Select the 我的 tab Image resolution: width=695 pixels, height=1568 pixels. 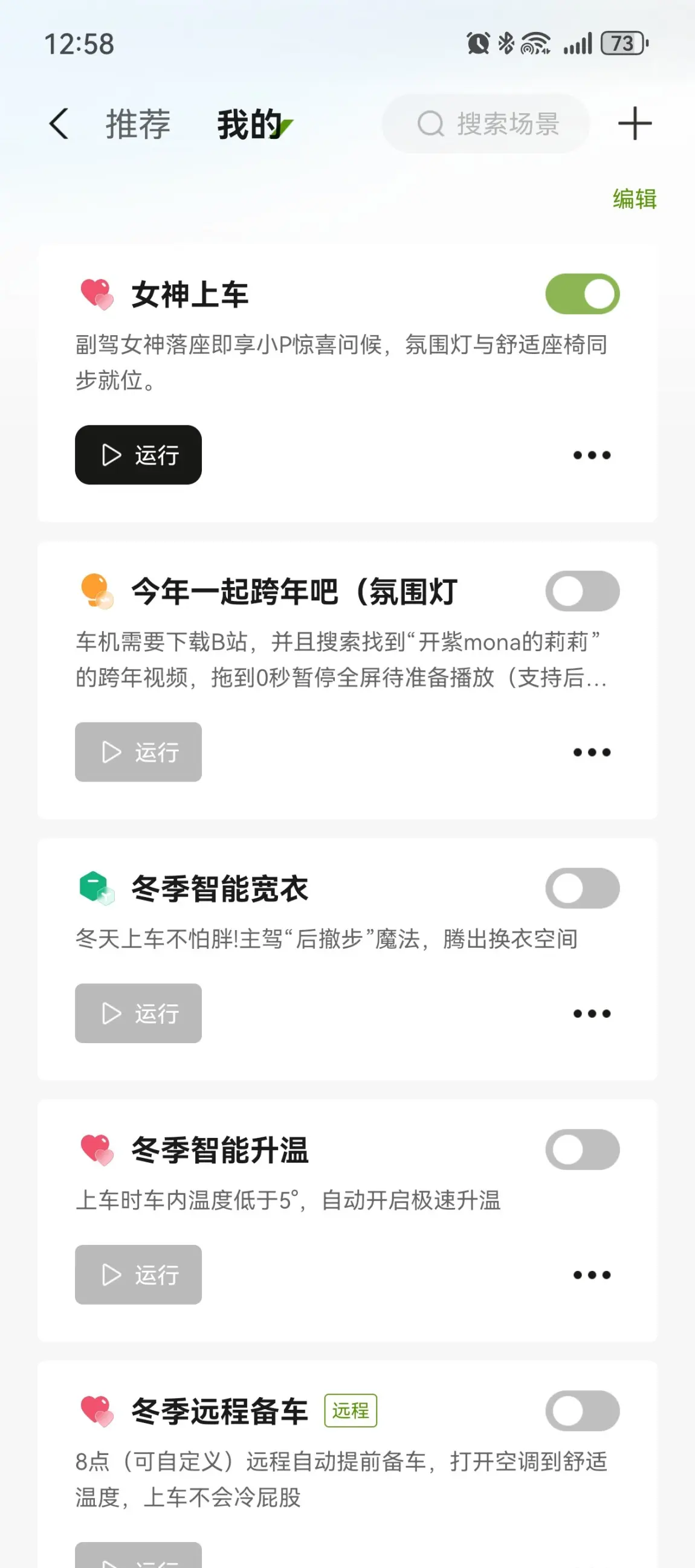coord(250,124)
